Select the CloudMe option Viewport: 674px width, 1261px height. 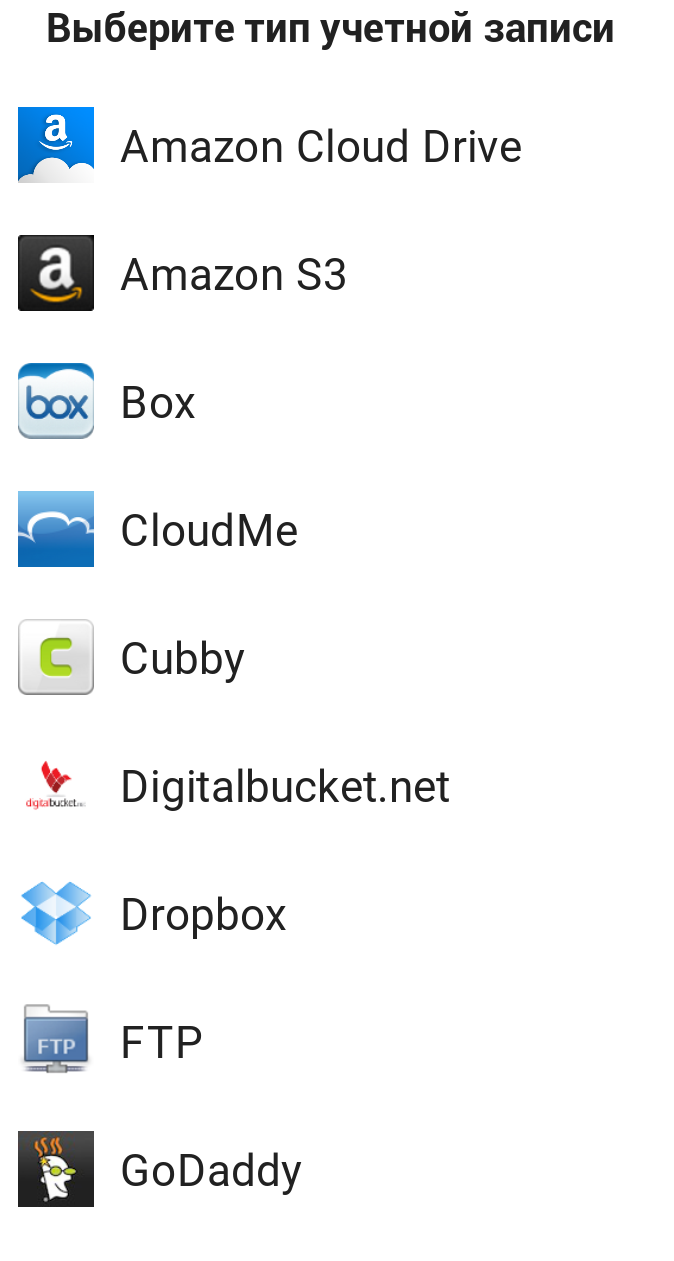click(x=337, y=529)
